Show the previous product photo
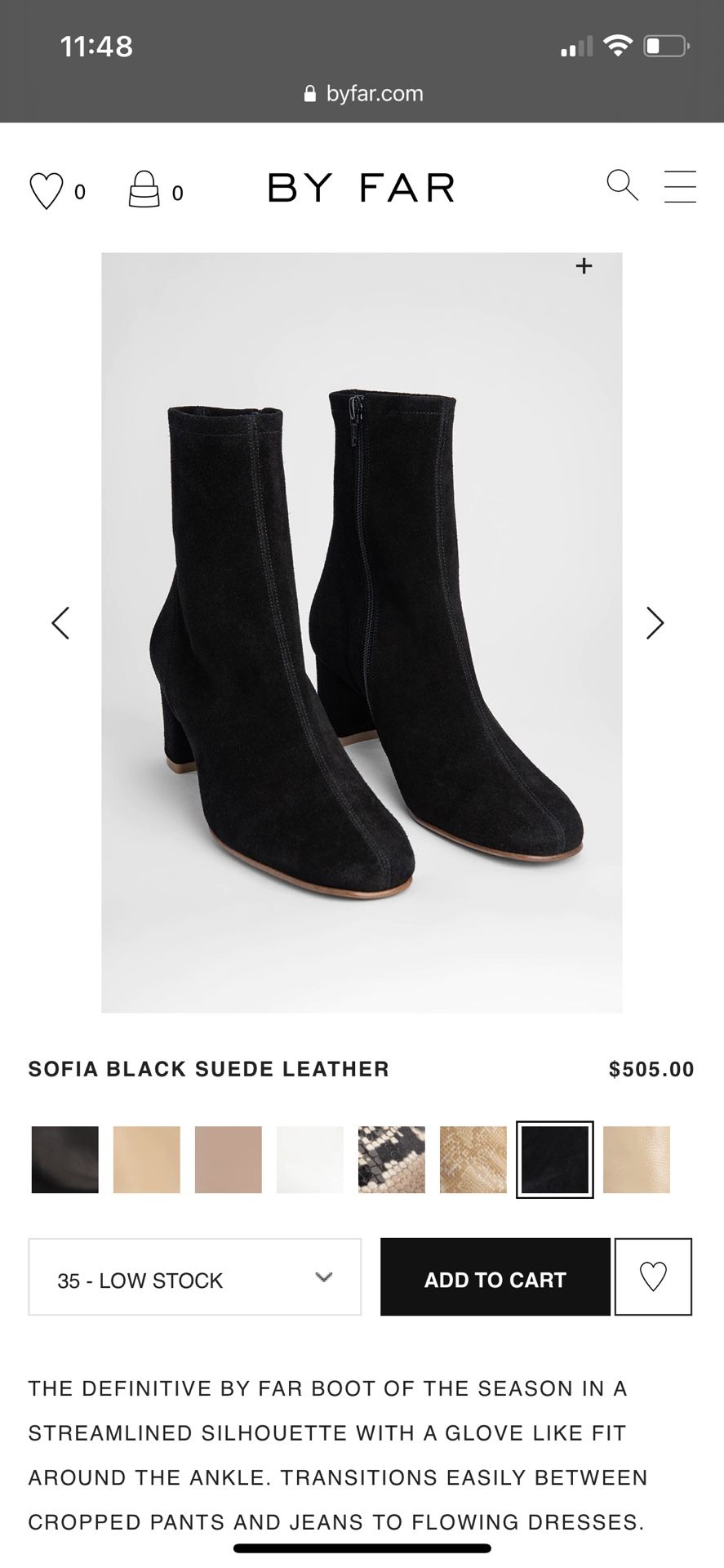Image resolution: width=724 pixels, height=1568 pixels. coord(60,622)
